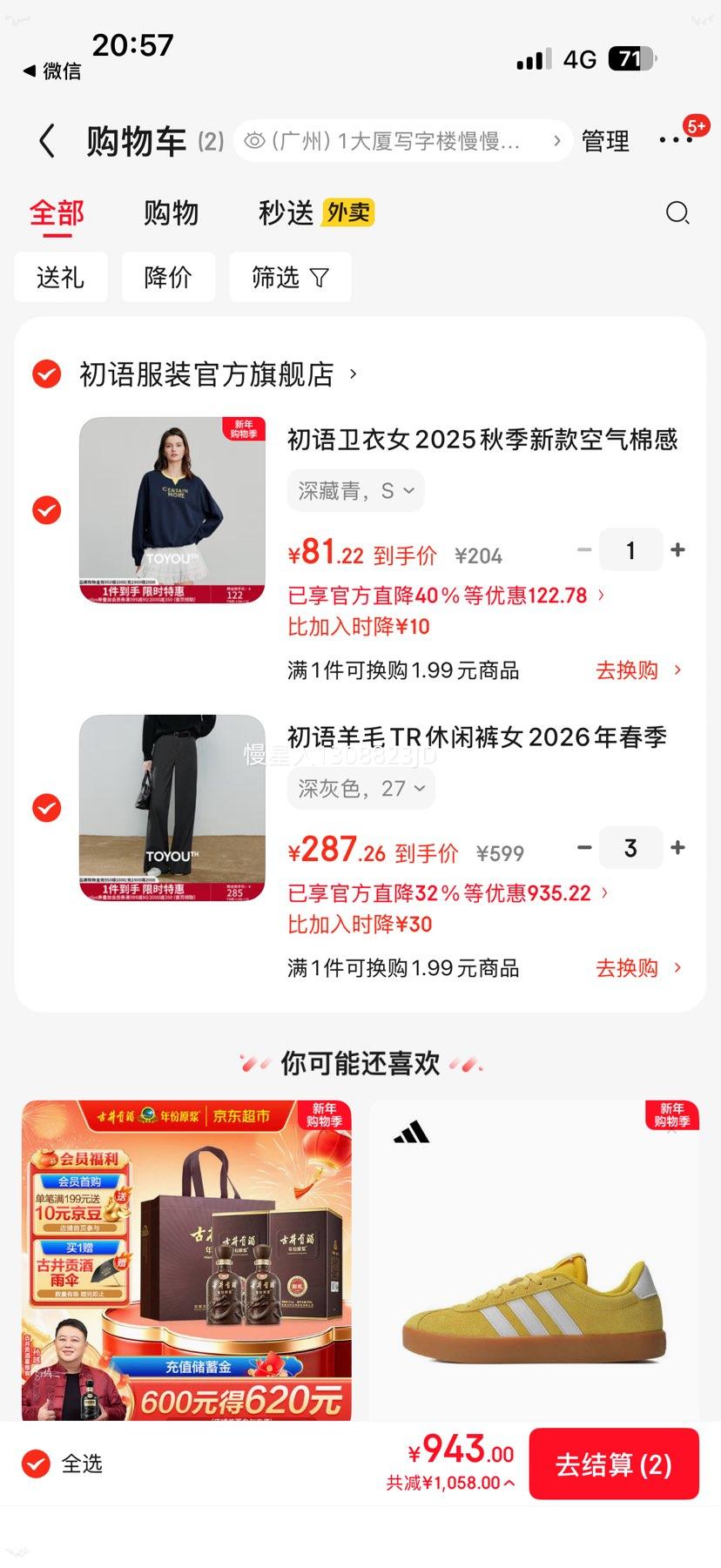Switch to the 秒送 外卖 tab

(x=315, y=213)
